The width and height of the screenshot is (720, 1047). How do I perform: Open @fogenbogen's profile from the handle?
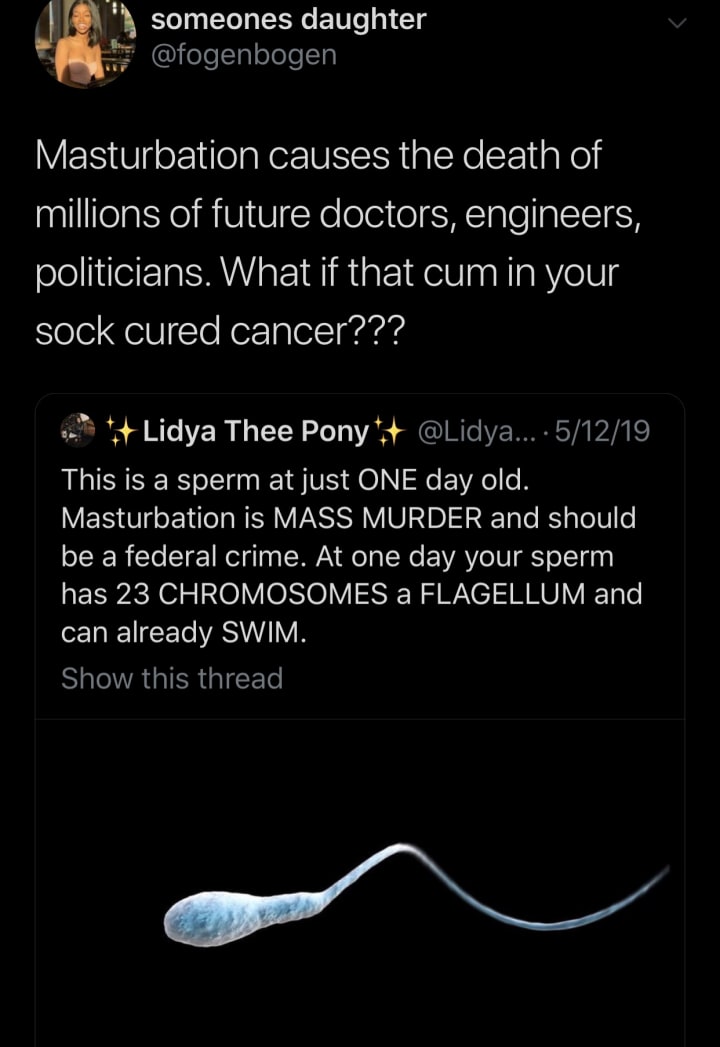pyautogui.click(x=243, y=55)
